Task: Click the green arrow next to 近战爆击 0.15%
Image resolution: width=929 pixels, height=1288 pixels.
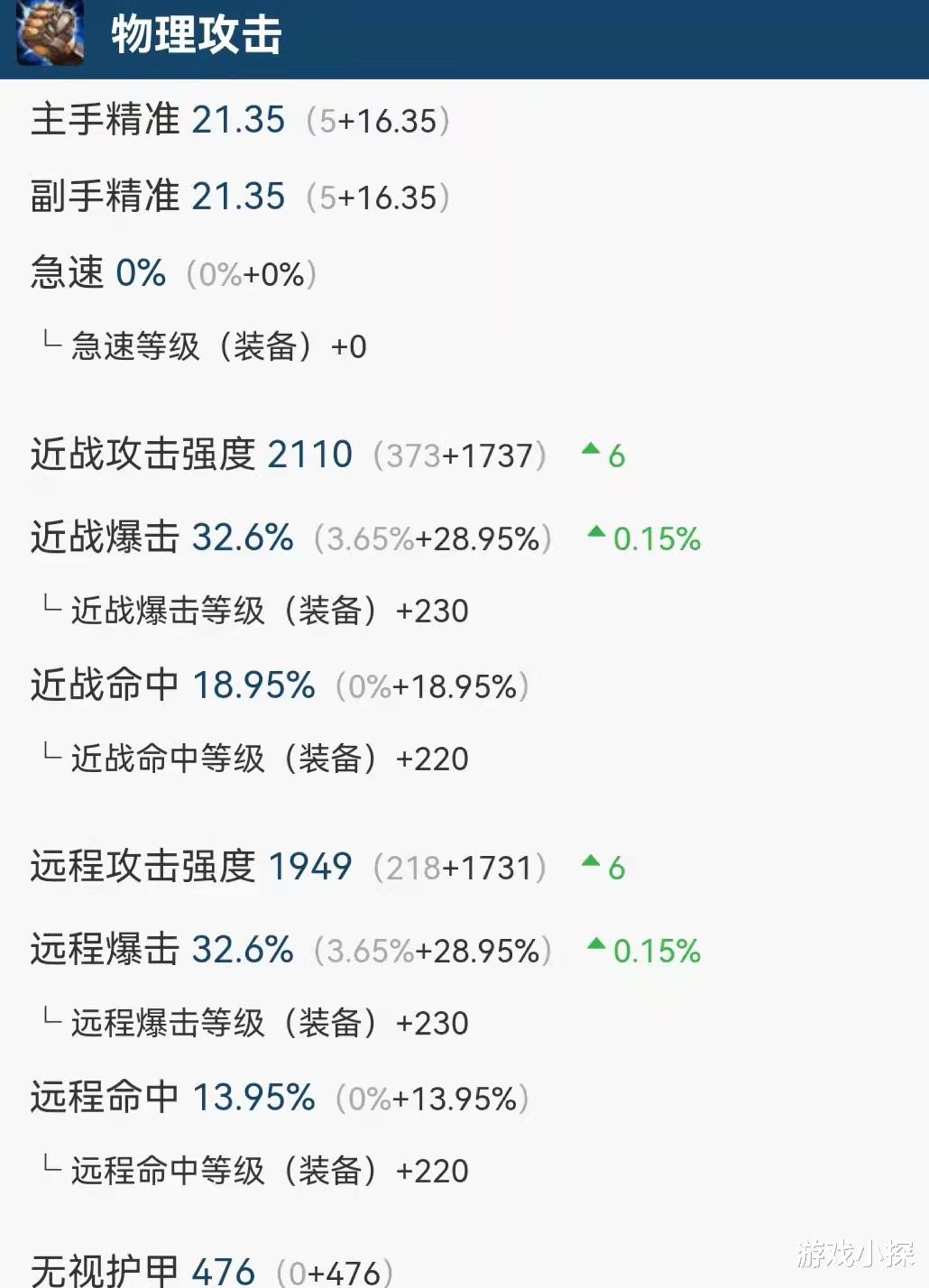Action: point(595,537)
